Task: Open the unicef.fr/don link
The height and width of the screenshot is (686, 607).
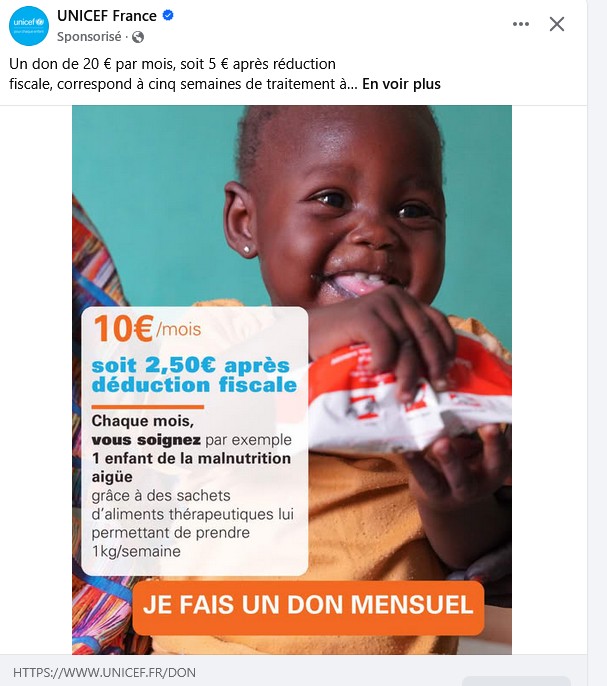Action: click(105, 672)
